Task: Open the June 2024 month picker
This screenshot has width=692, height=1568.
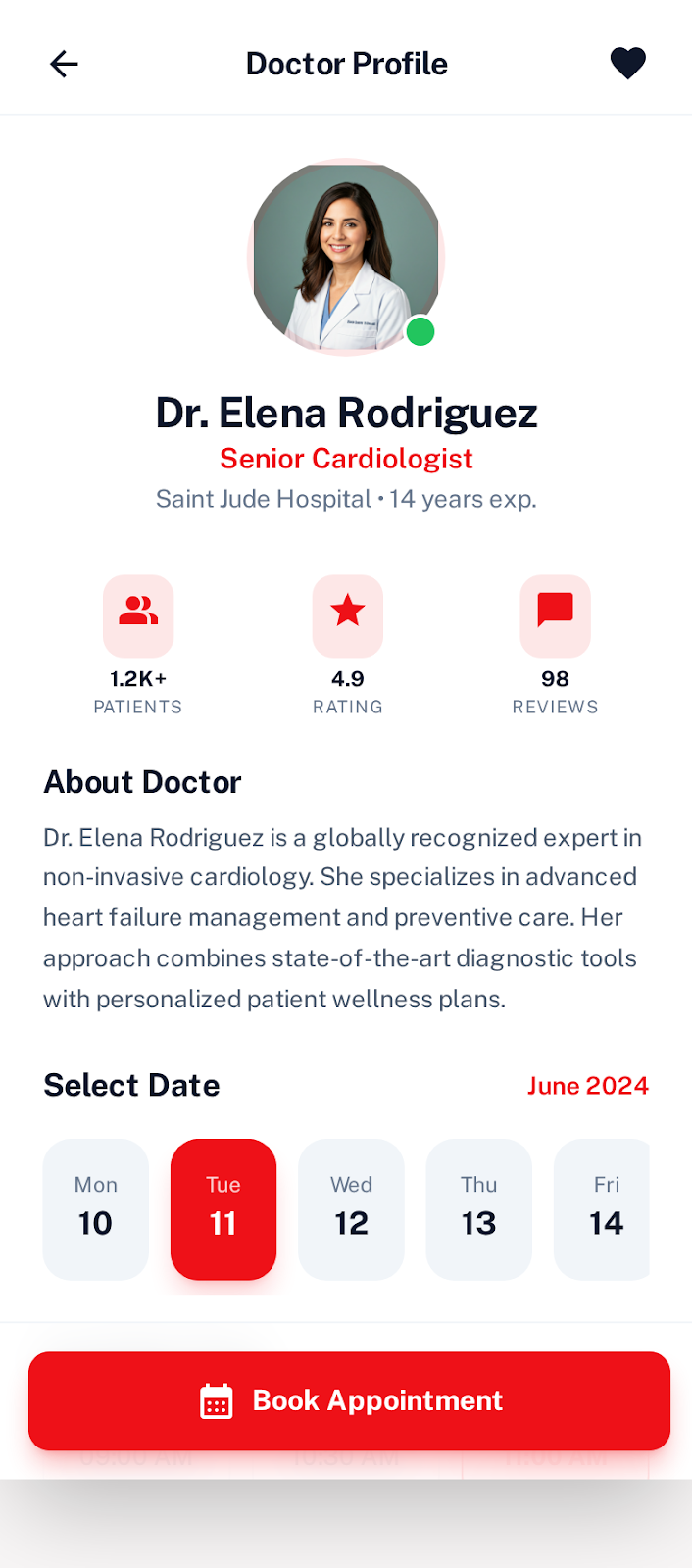Action: click(x=587, y=1086)
